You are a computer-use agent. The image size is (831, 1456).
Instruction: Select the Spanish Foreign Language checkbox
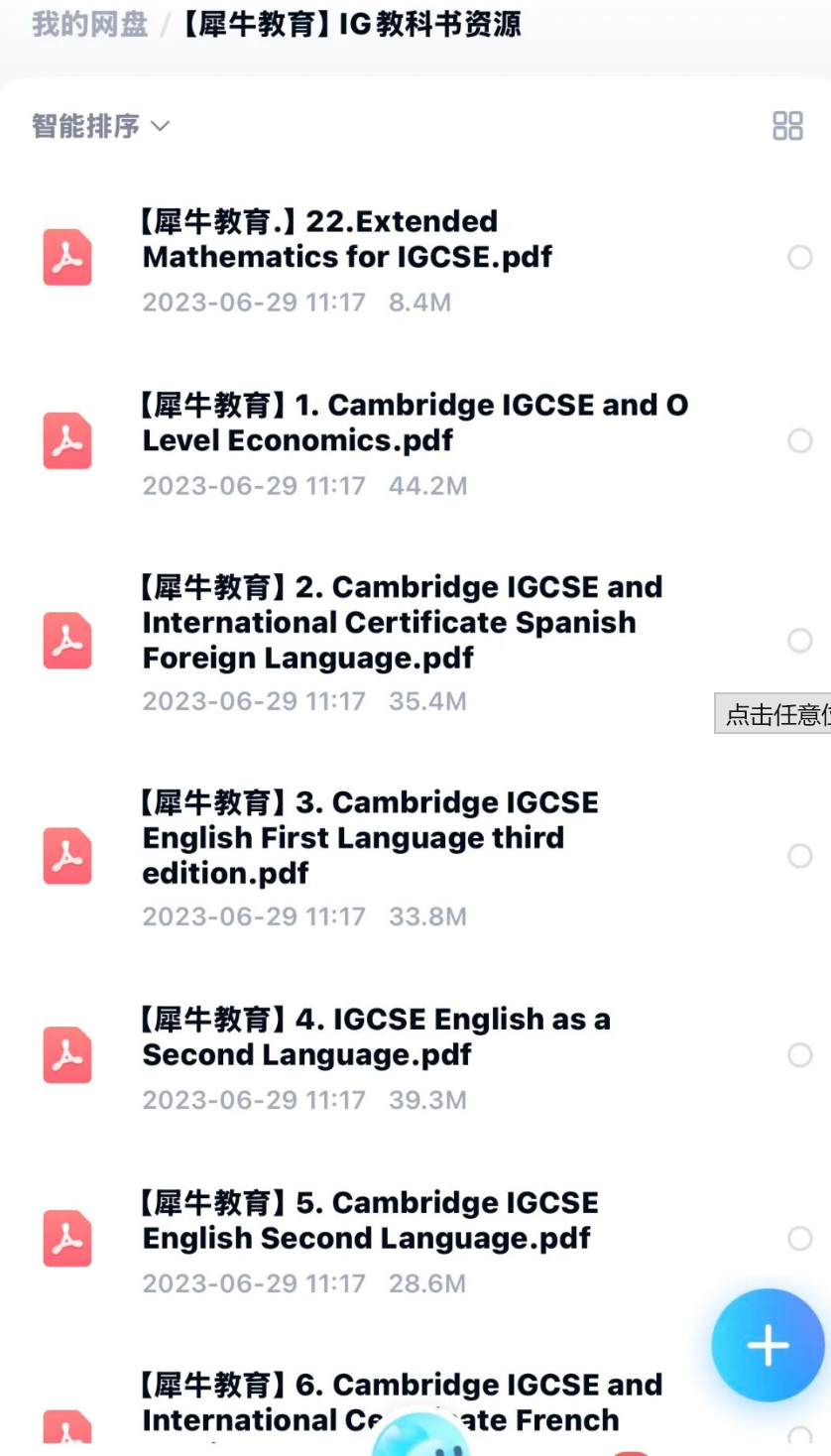(x=800, y=641)
